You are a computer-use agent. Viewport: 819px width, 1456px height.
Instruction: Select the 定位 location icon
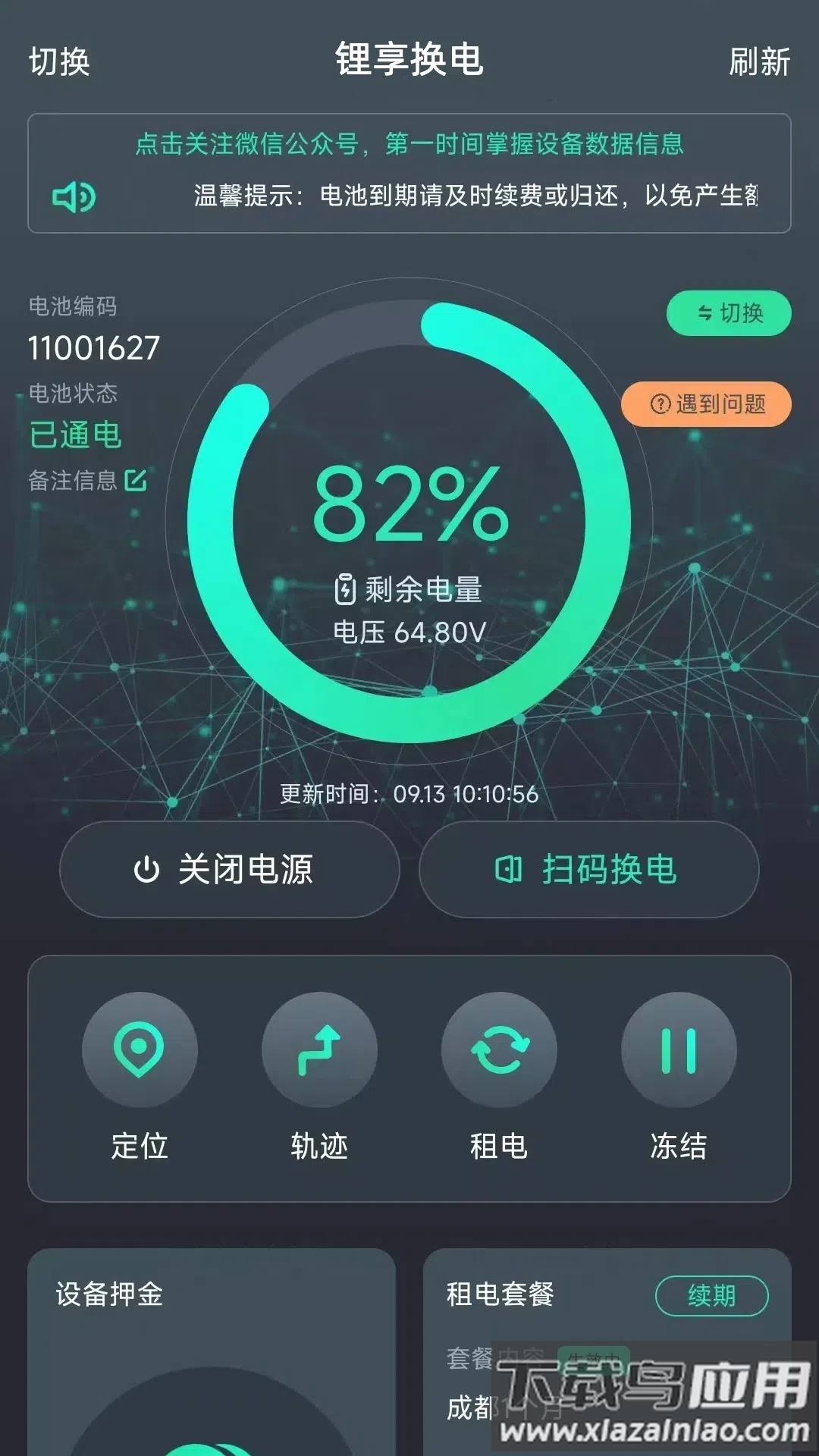coord(140,1050)
